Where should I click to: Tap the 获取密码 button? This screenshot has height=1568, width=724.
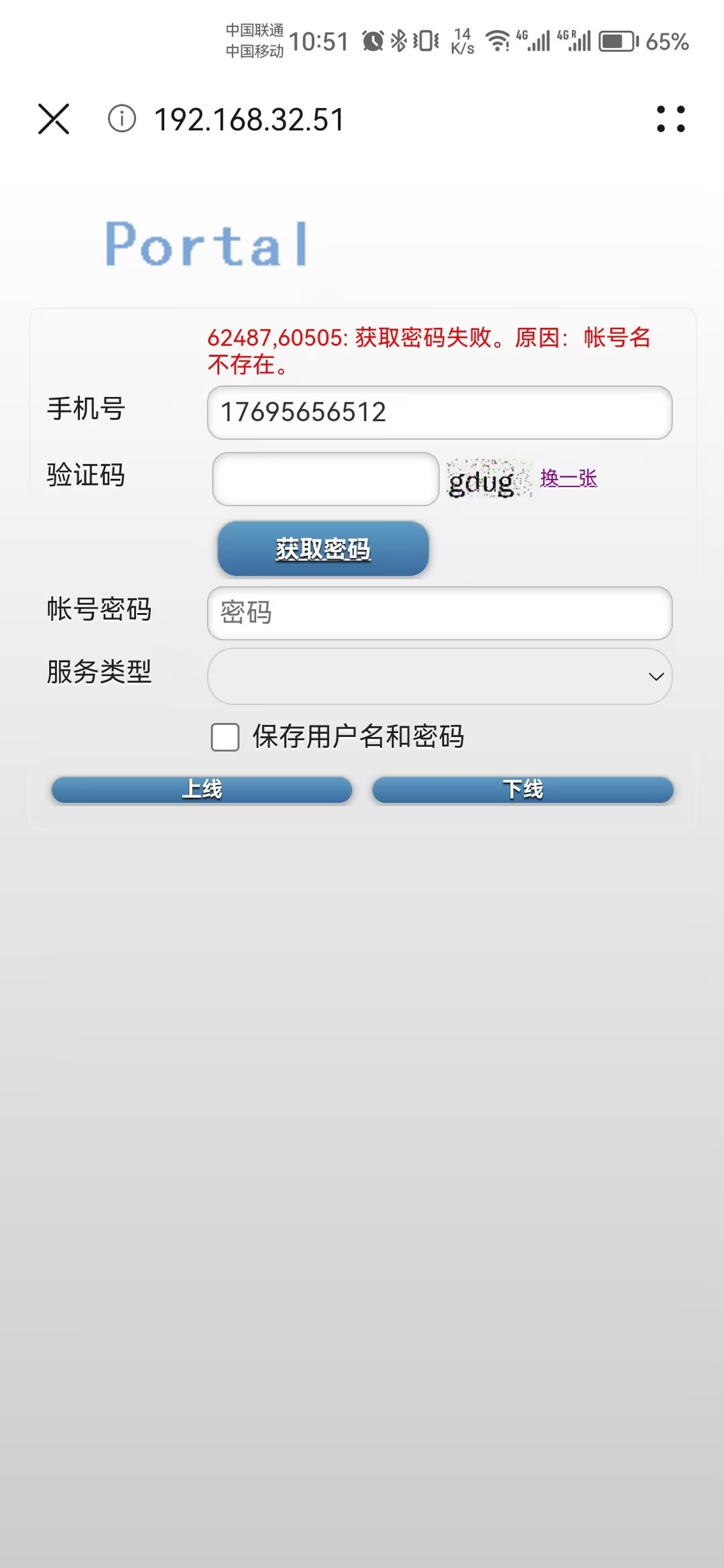tap(323, 549)
